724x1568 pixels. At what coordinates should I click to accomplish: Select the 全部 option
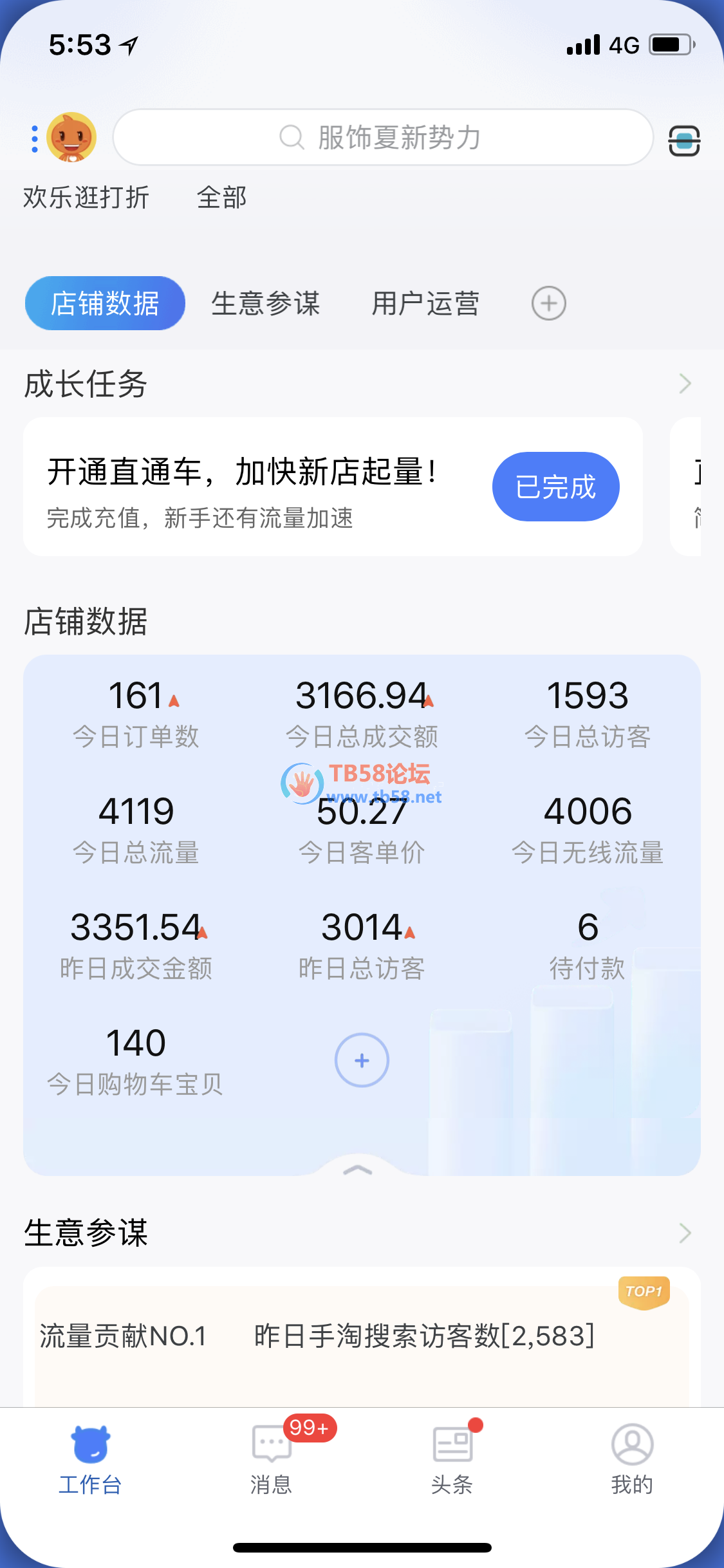point(221,198)
